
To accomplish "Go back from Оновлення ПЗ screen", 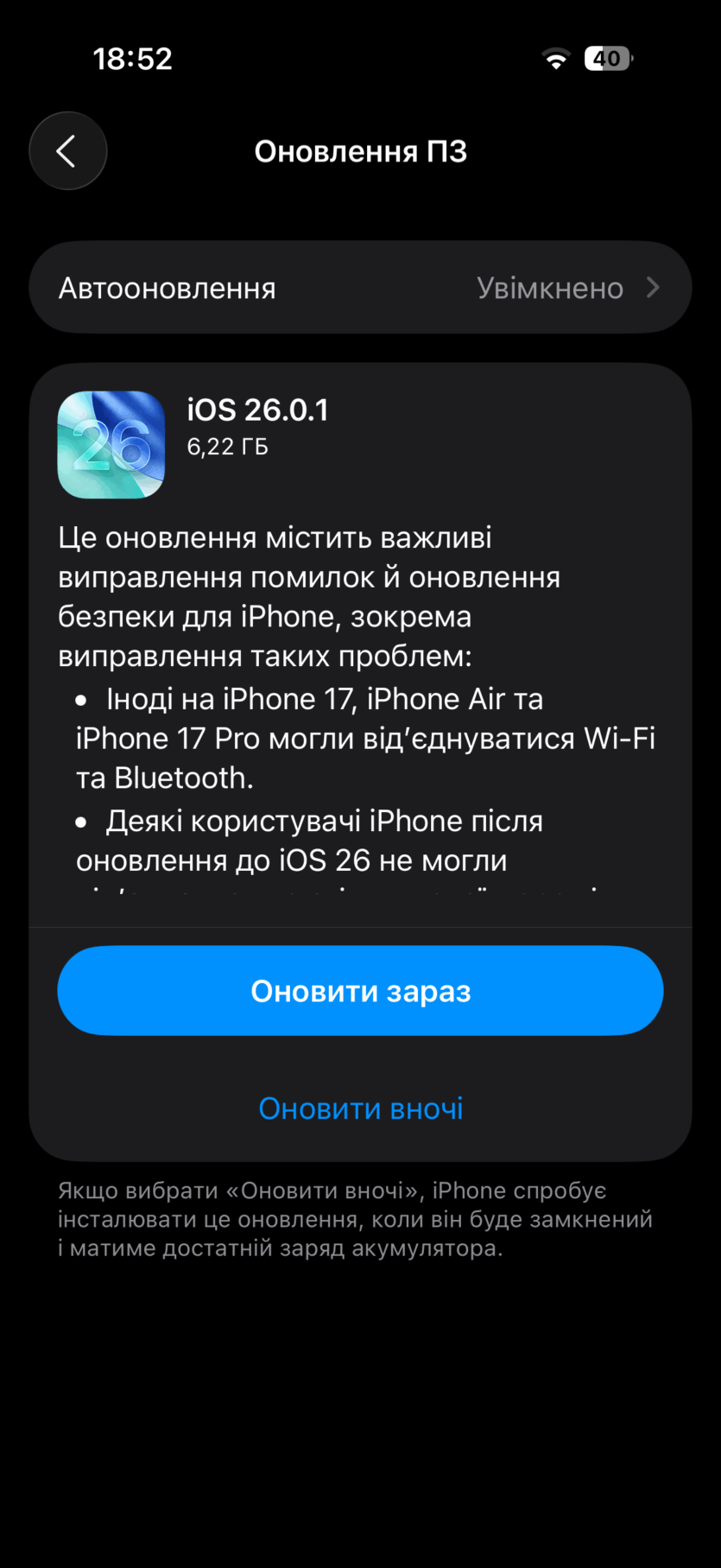I will pos(67,151).
